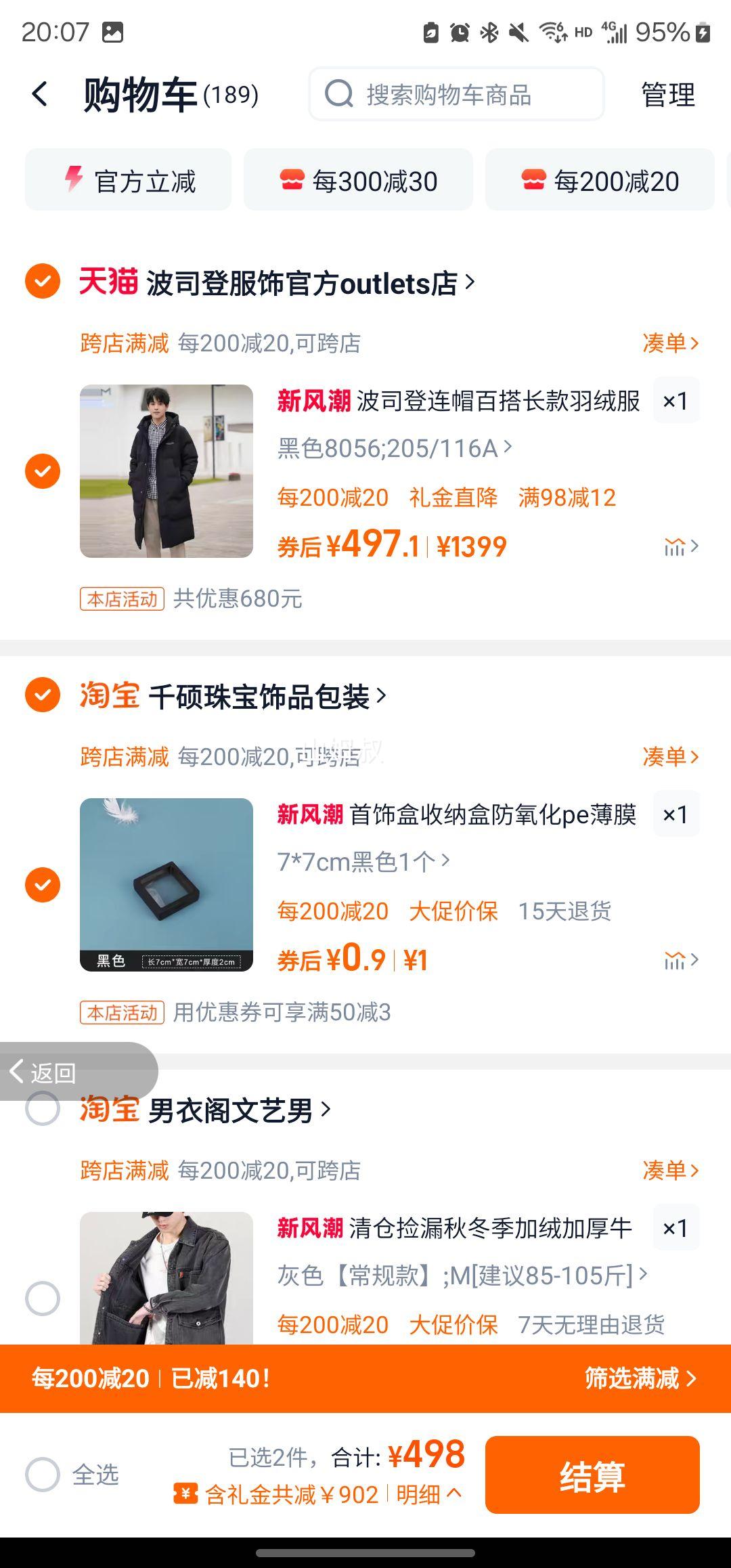Open SKU options 黑色8056;205/116A for the jacket
The image size is (731, 1568).
click(x=393, y=447)
